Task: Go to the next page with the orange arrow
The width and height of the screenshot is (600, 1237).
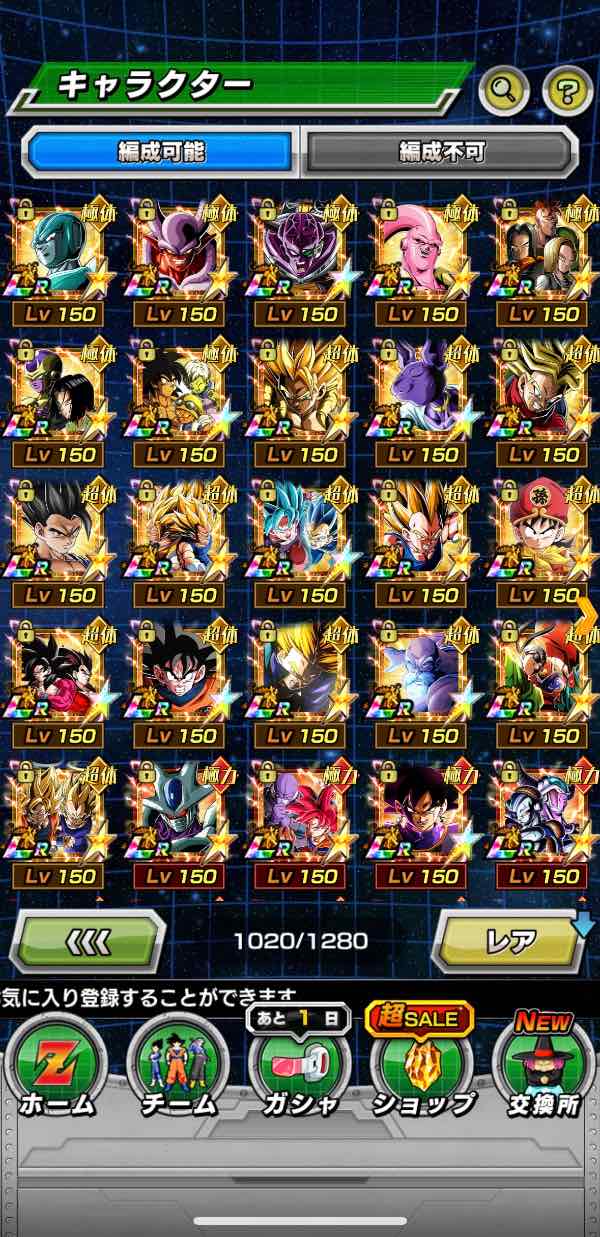Action: coord(588,612)
